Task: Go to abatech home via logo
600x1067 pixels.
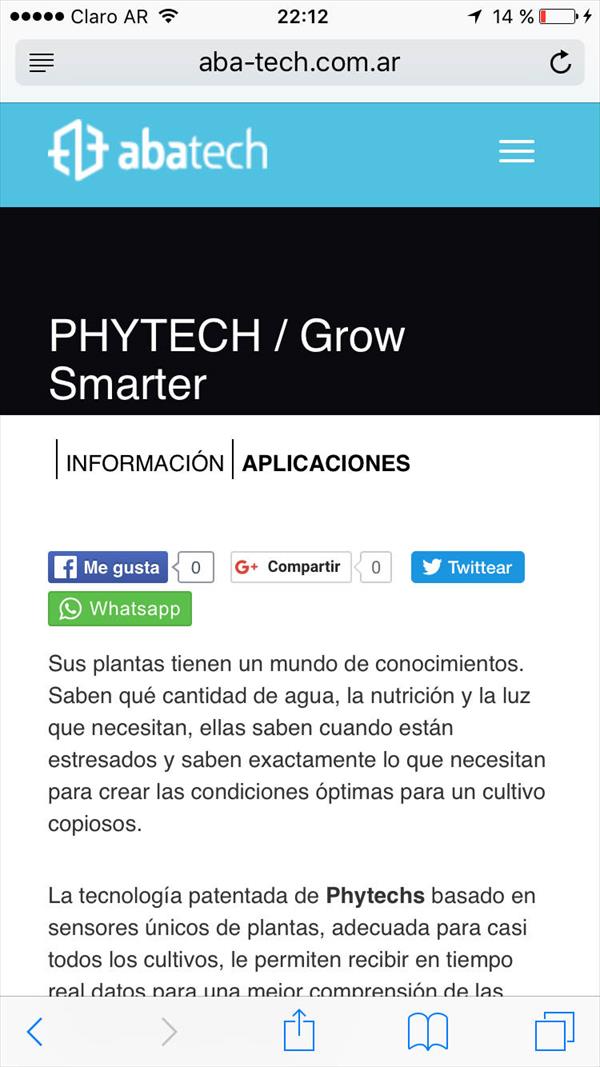Action: [x=158, y=150]
